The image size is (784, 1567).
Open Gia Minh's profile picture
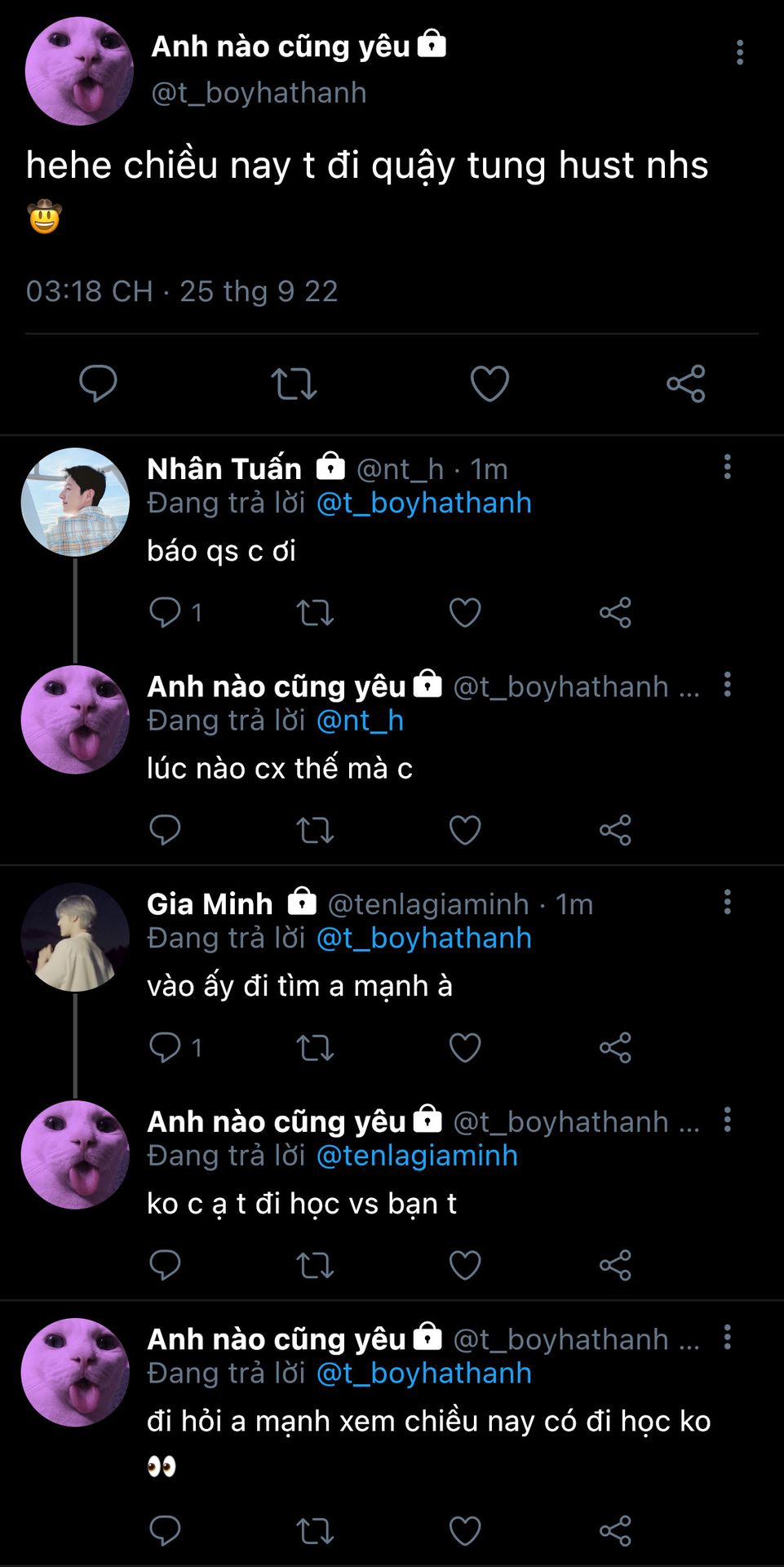(x=75, y=937)
